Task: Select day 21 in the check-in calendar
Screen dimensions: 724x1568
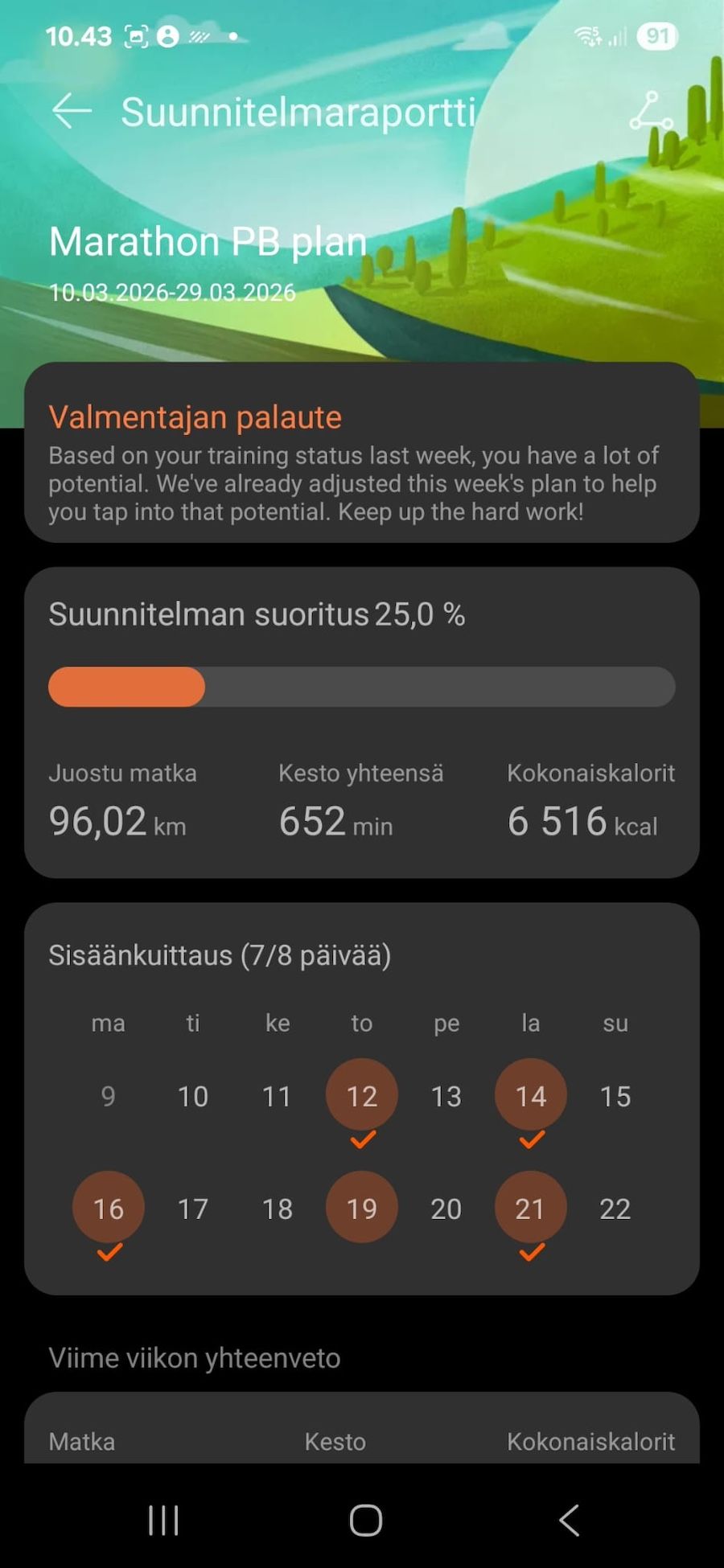Action: tap(530, 1208)
